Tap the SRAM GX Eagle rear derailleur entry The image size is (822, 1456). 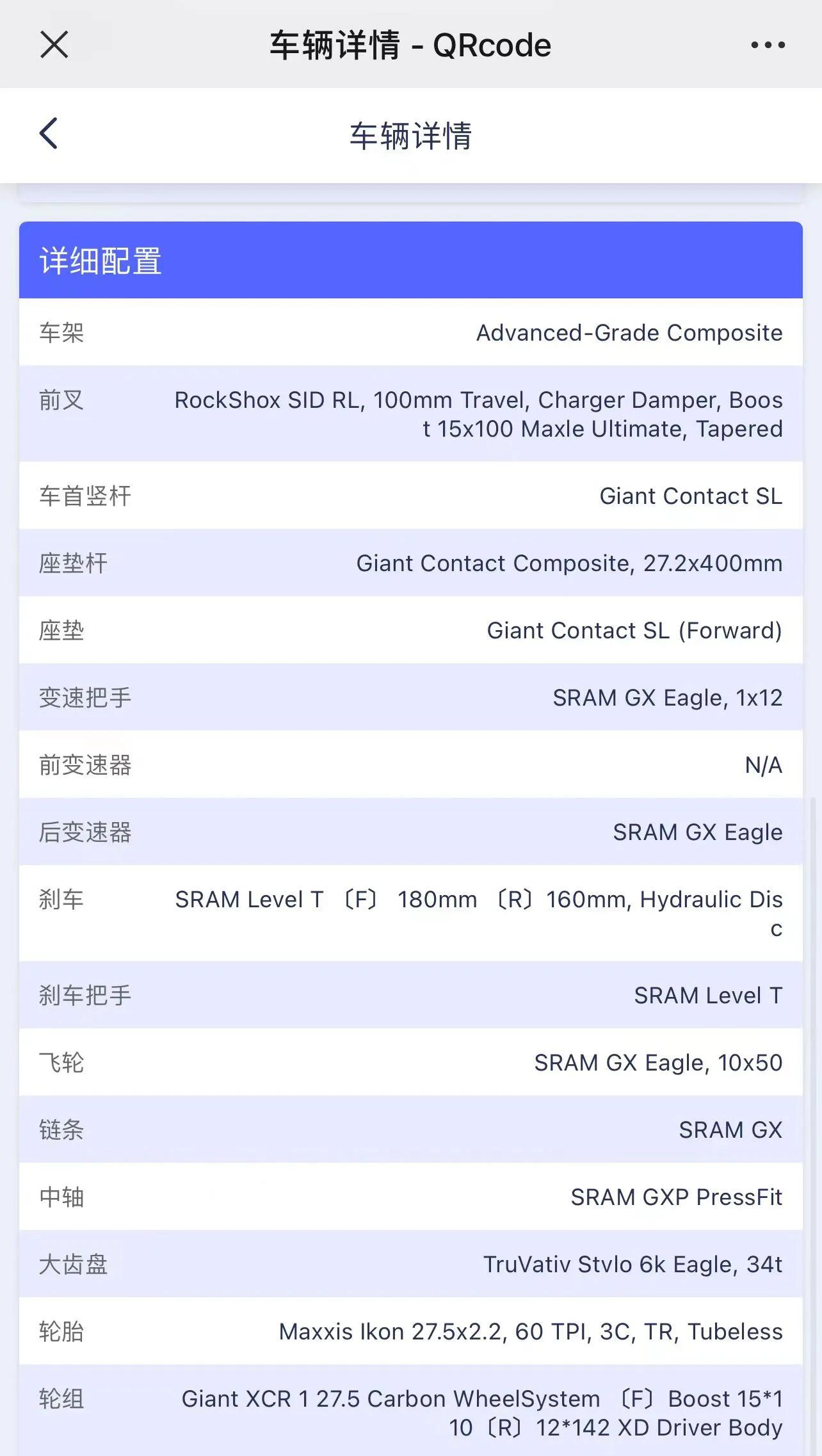tap(410, 832)
